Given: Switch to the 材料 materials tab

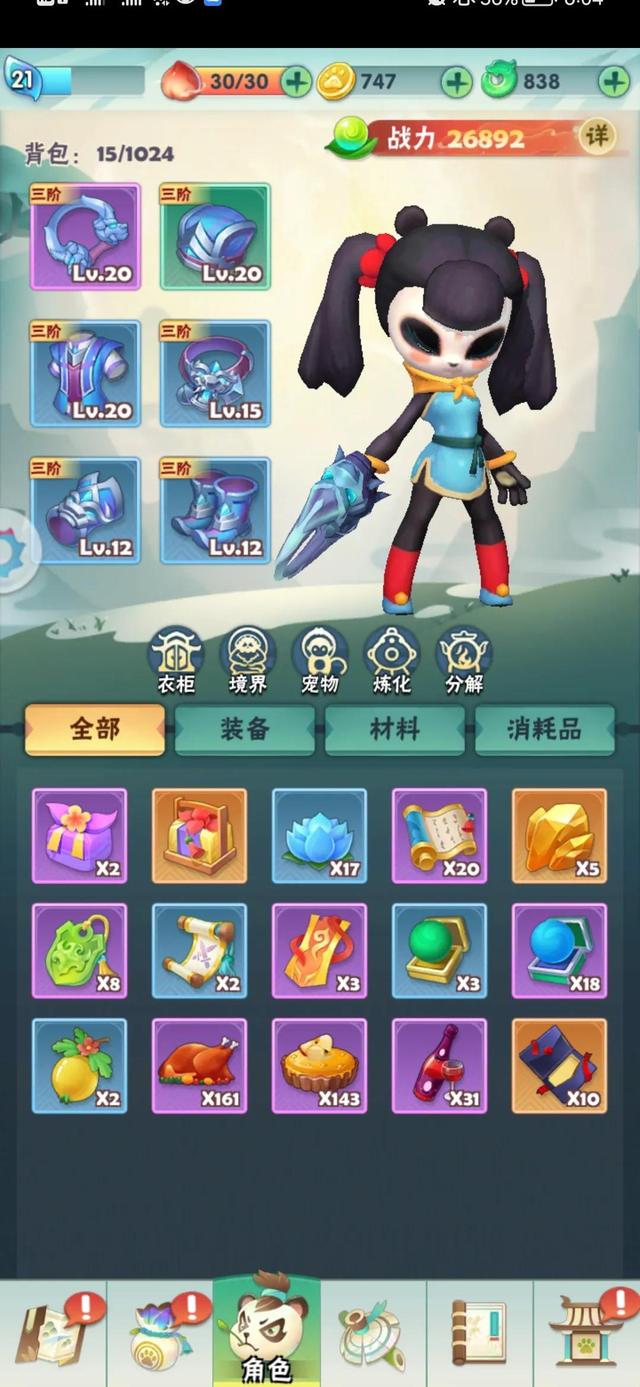Looking at the screenshot, I should click(x=394, y=729).
